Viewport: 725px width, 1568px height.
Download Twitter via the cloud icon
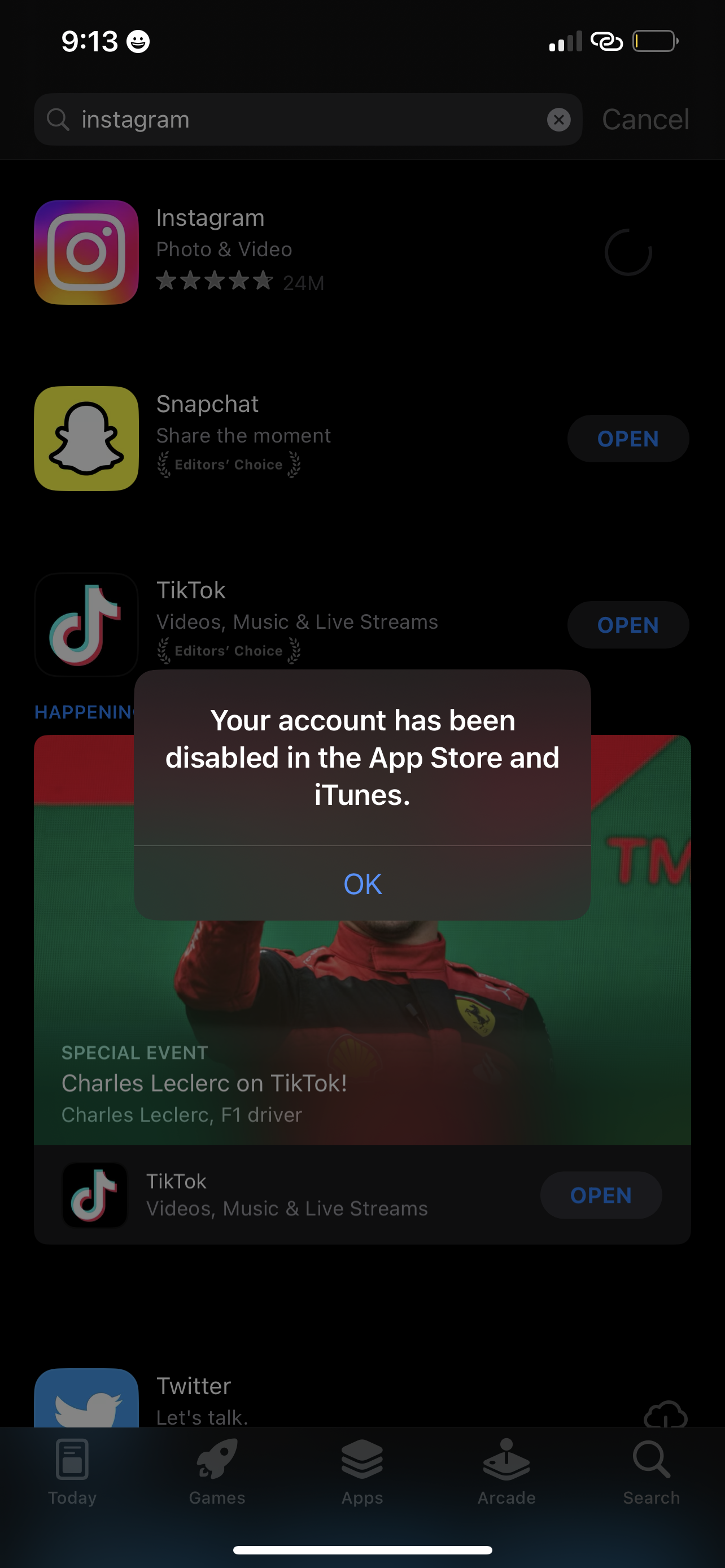click(x=665, y=1413)
